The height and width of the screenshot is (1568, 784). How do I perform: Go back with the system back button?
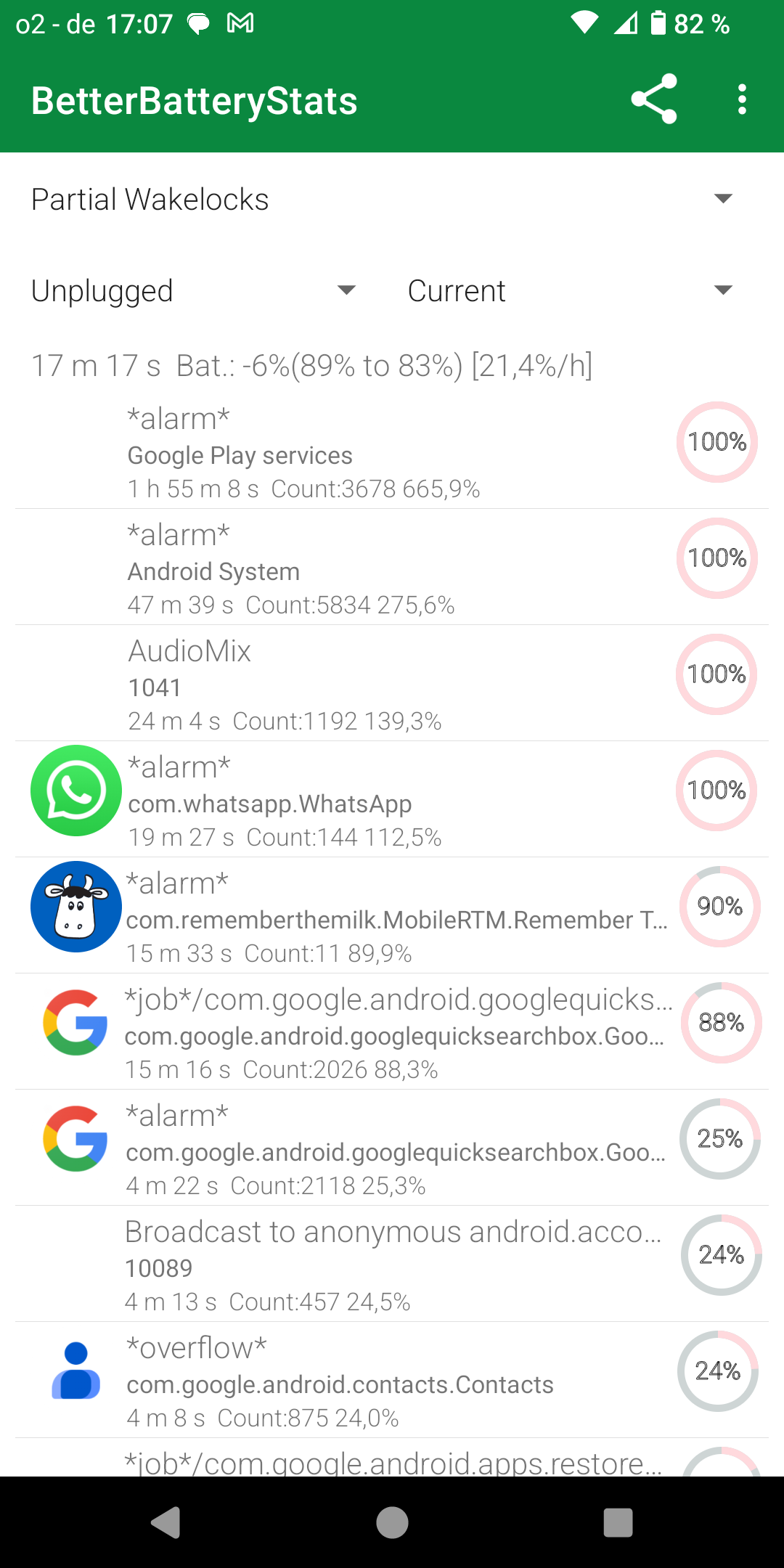point(166,1522)
